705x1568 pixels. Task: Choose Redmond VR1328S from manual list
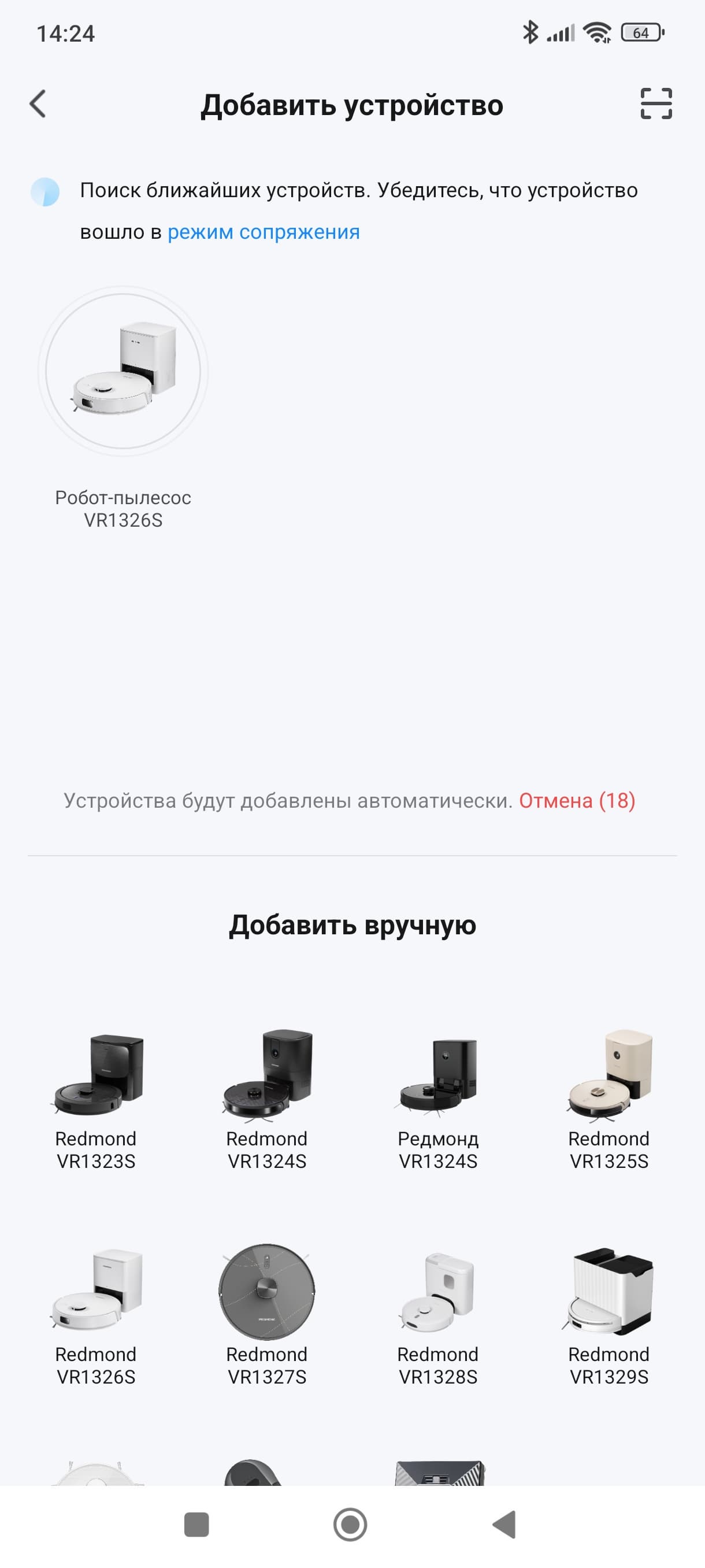click(438, 1314)
